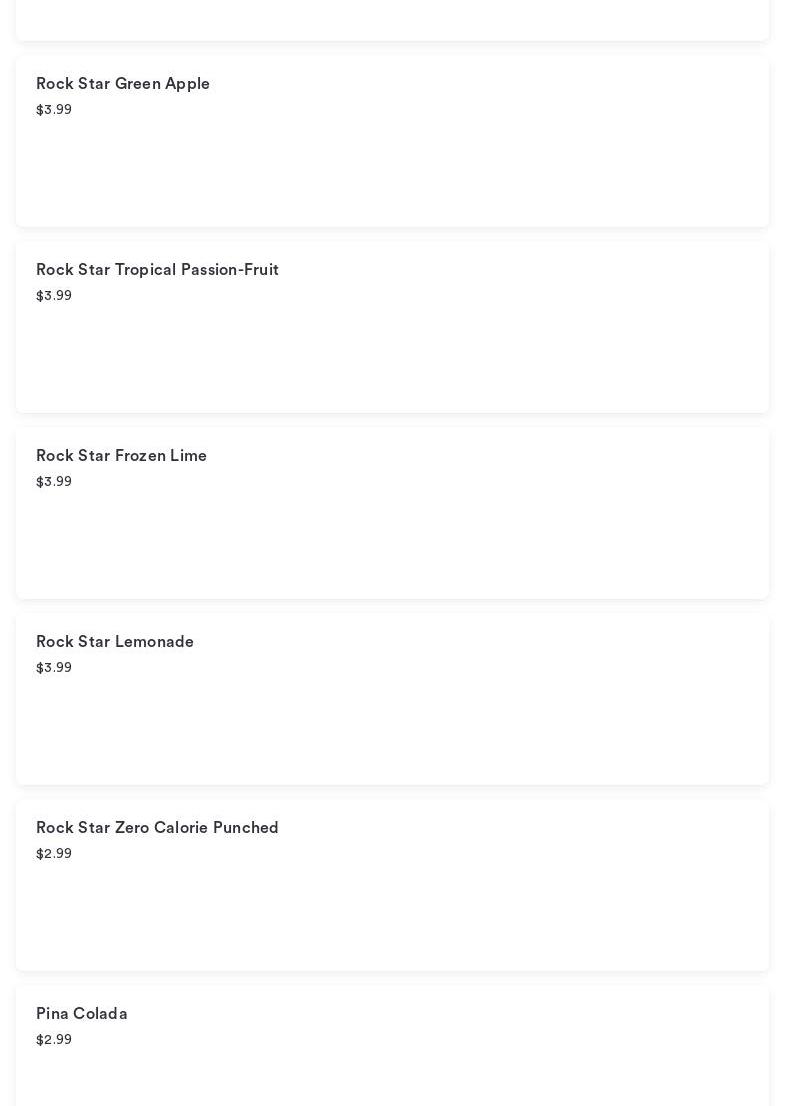Open the Rock Star Green Apple item
The width and height of the screenshot is (785, 1106).
[392, 140]
